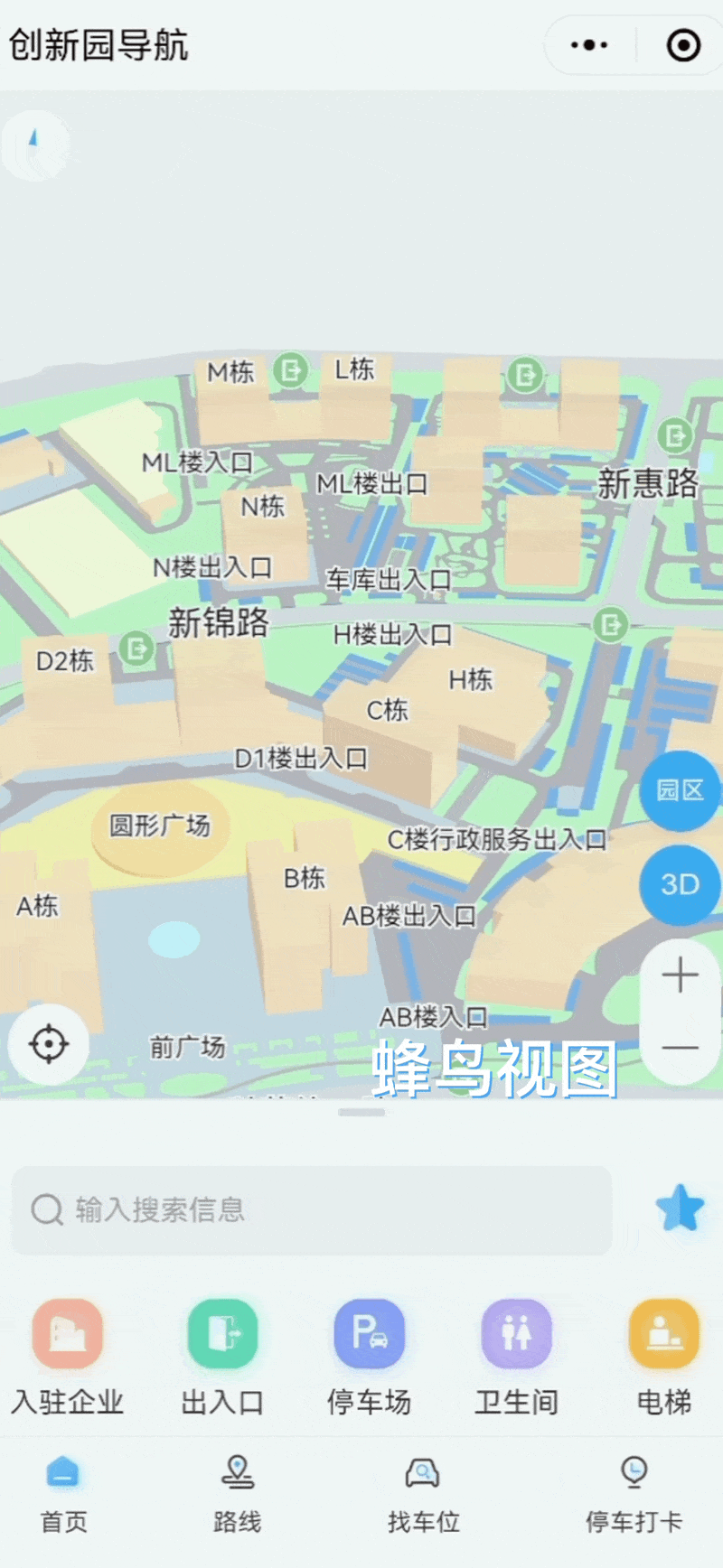723x1568 pixels.
Task: Click the zoom out minus button
Action: 678,1046
